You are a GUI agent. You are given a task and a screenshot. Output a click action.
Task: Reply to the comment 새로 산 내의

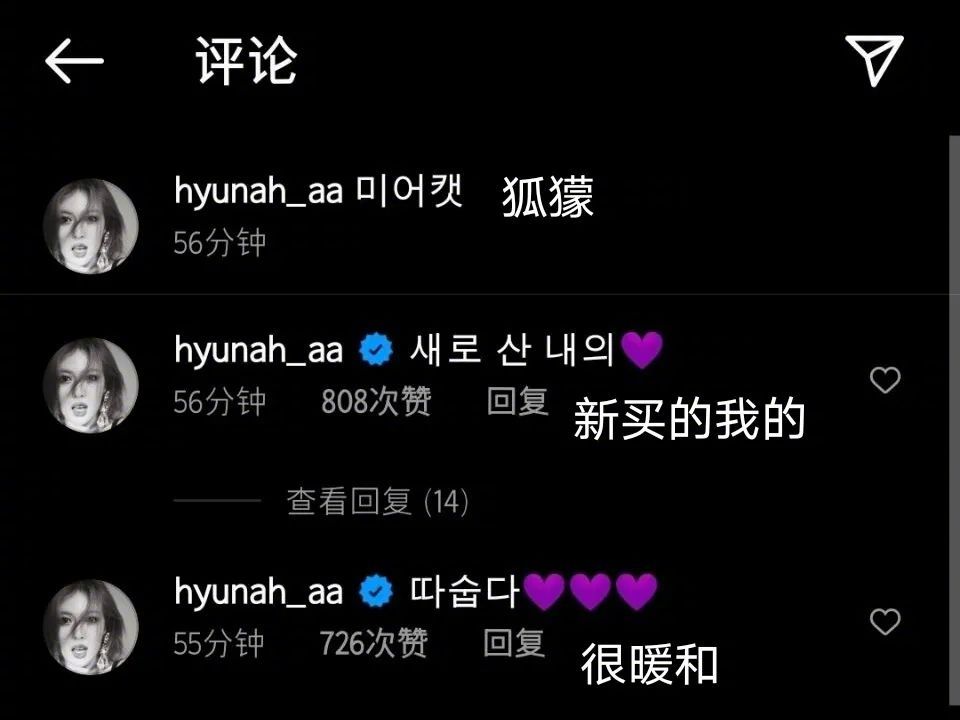click(517, 401)
